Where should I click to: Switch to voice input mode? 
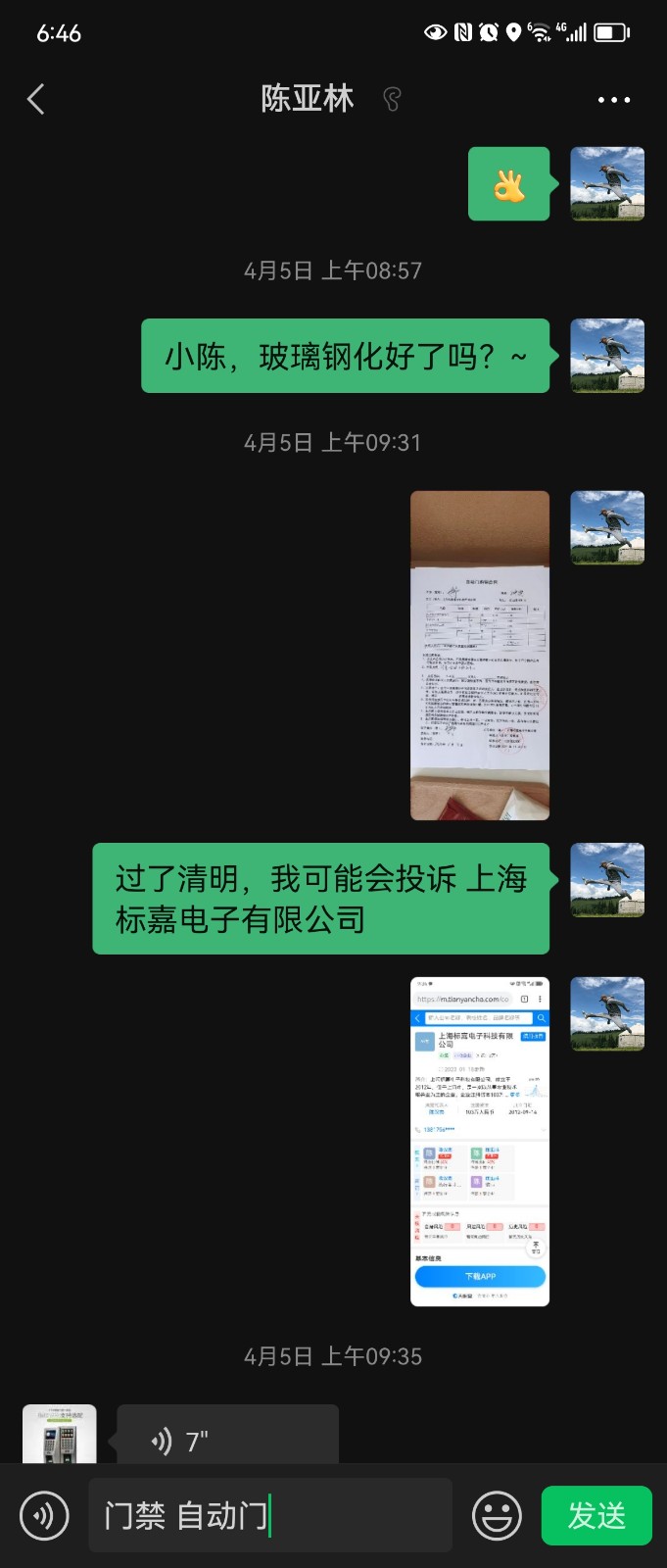coord(44,1516)
